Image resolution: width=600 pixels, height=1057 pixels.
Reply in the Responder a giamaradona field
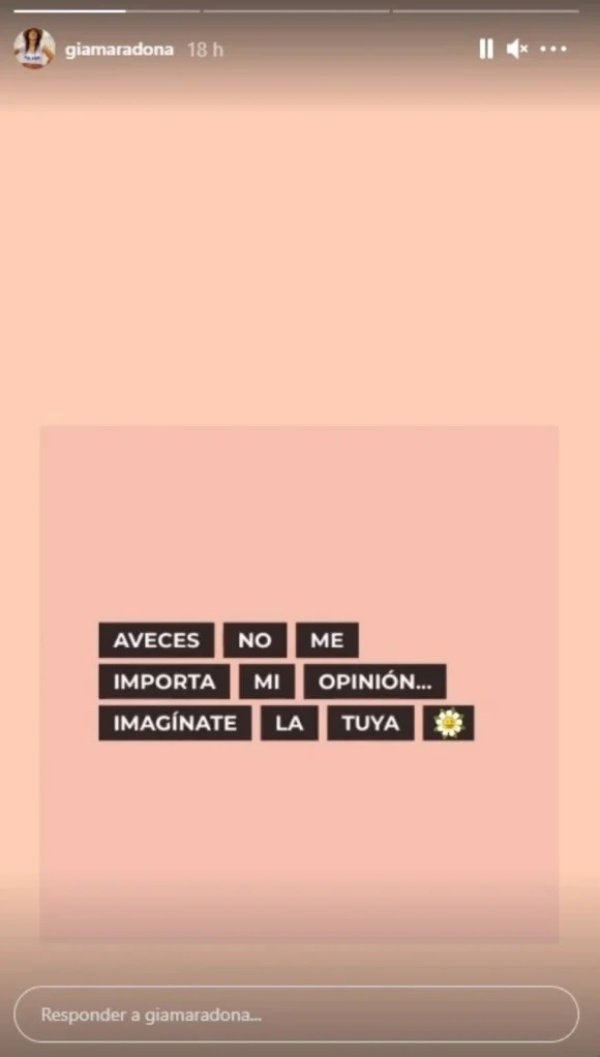click(x=296, y=1014)
